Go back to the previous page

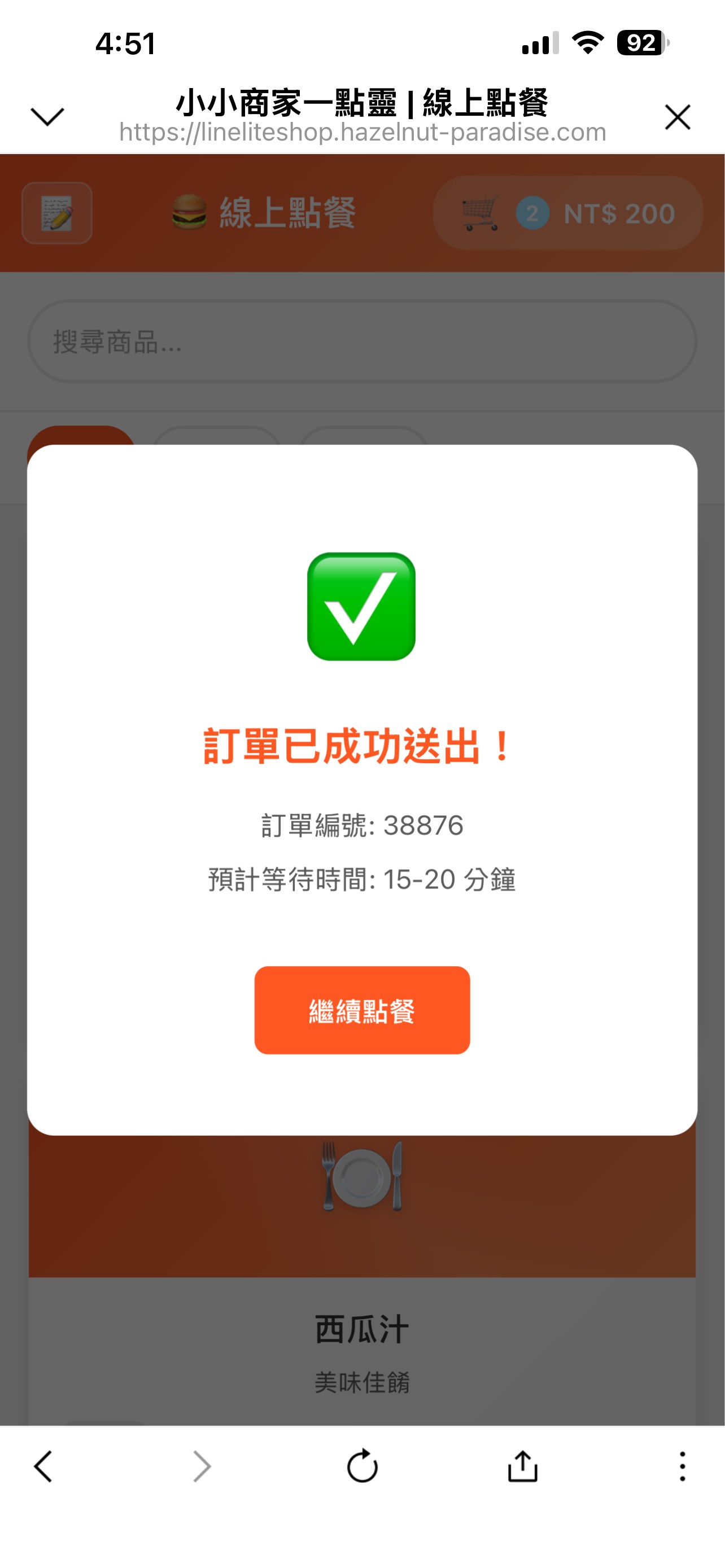(x=43, y=1466)
